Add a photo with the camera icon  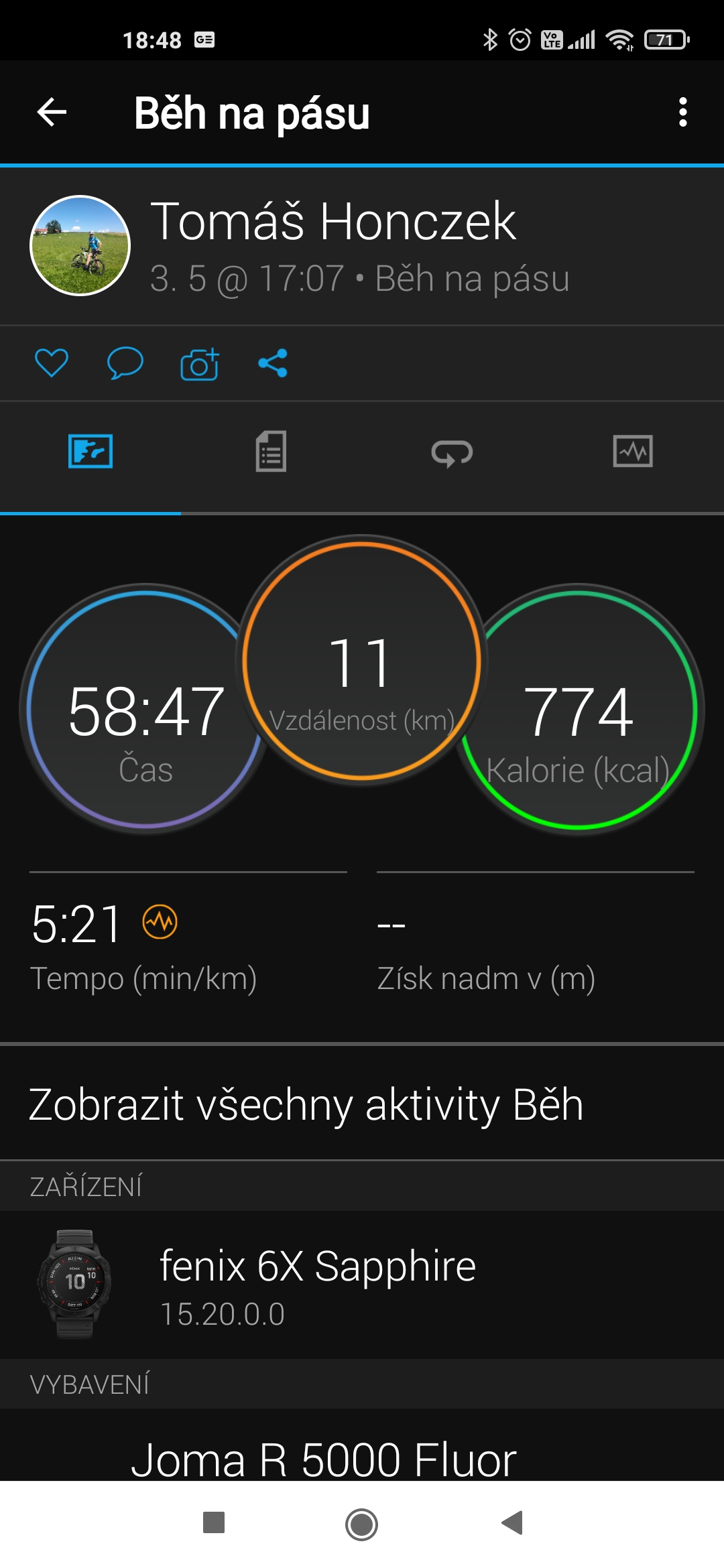coord(200,364)
